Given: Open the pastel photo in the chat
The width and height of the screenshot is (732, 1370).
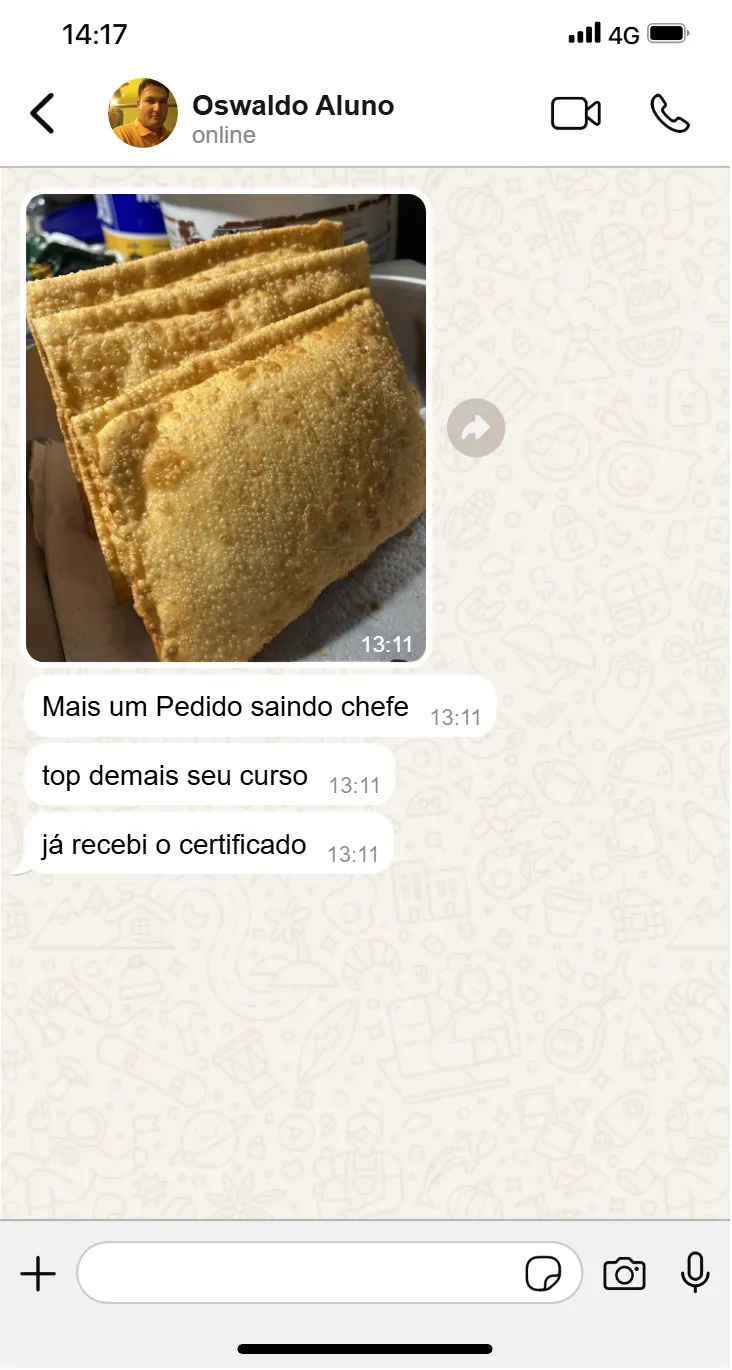Looking at the screenshot, I should click(226, 428).
